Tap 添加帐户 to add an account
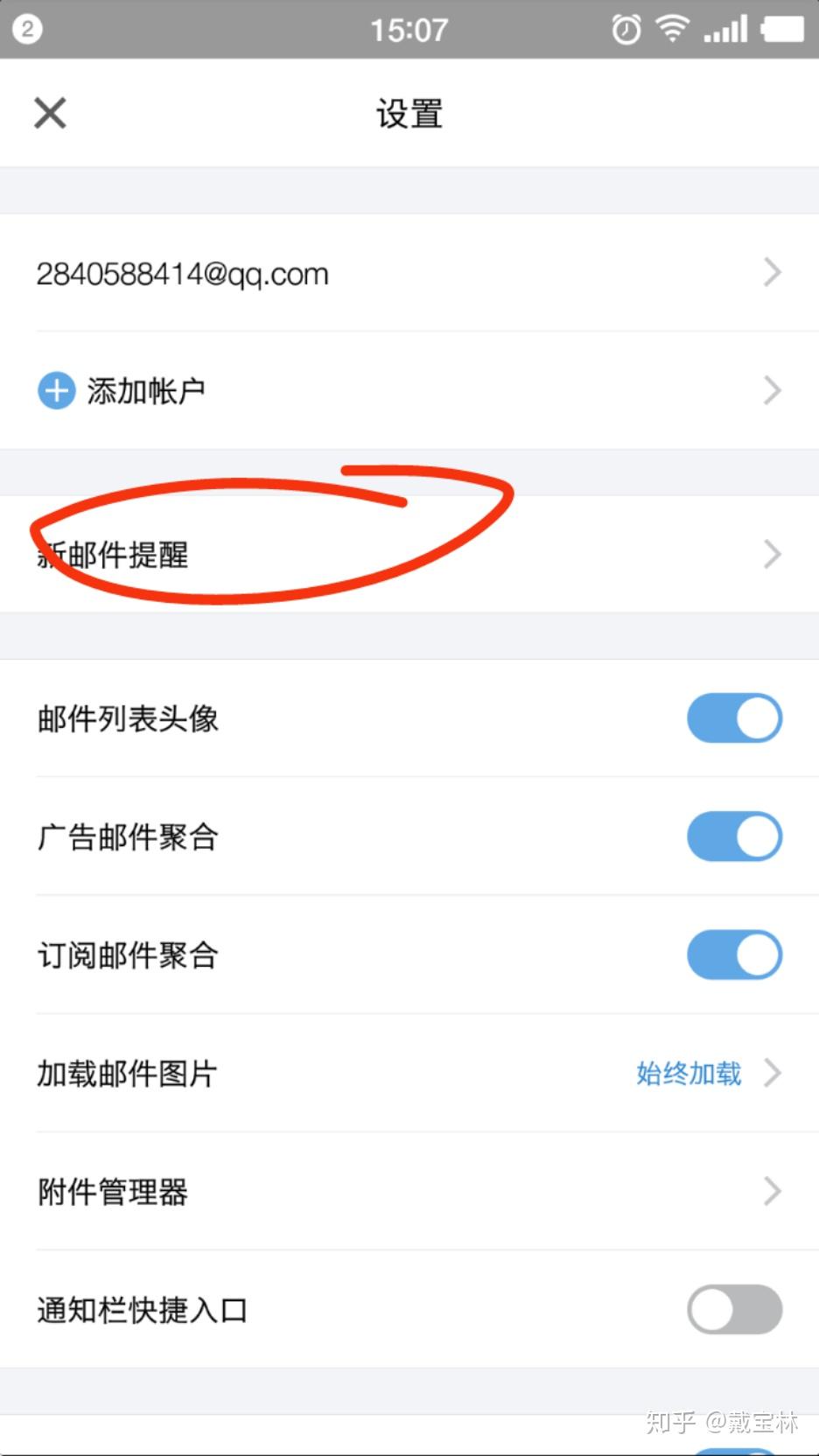 [x=409, y=391]
